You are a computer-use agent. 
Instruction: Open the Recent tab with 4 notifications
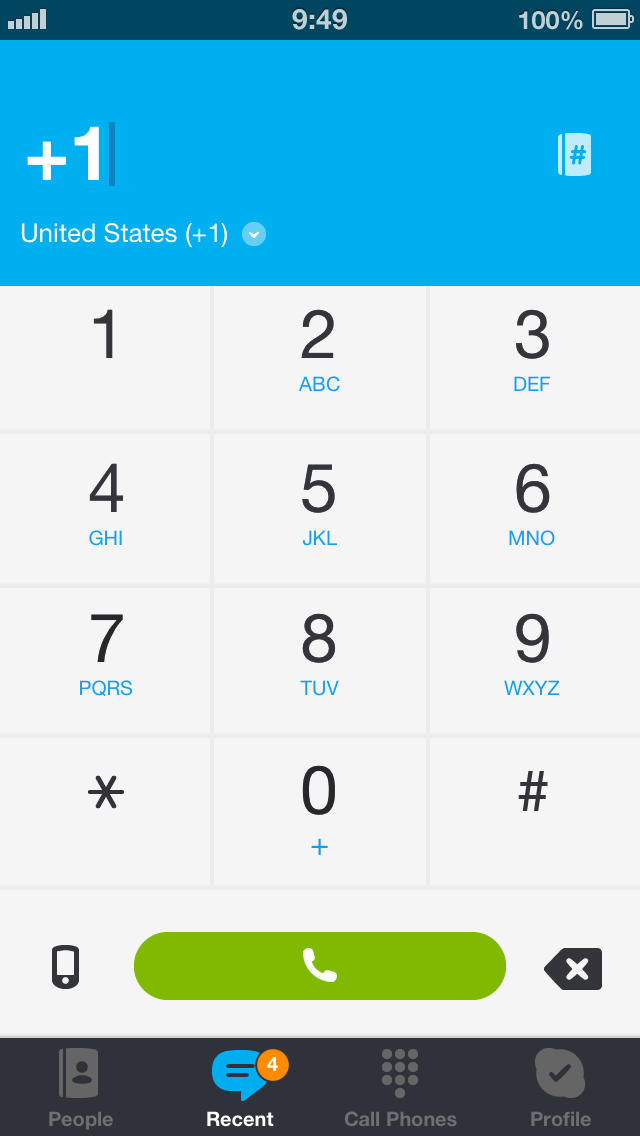tap(240, 1088)
